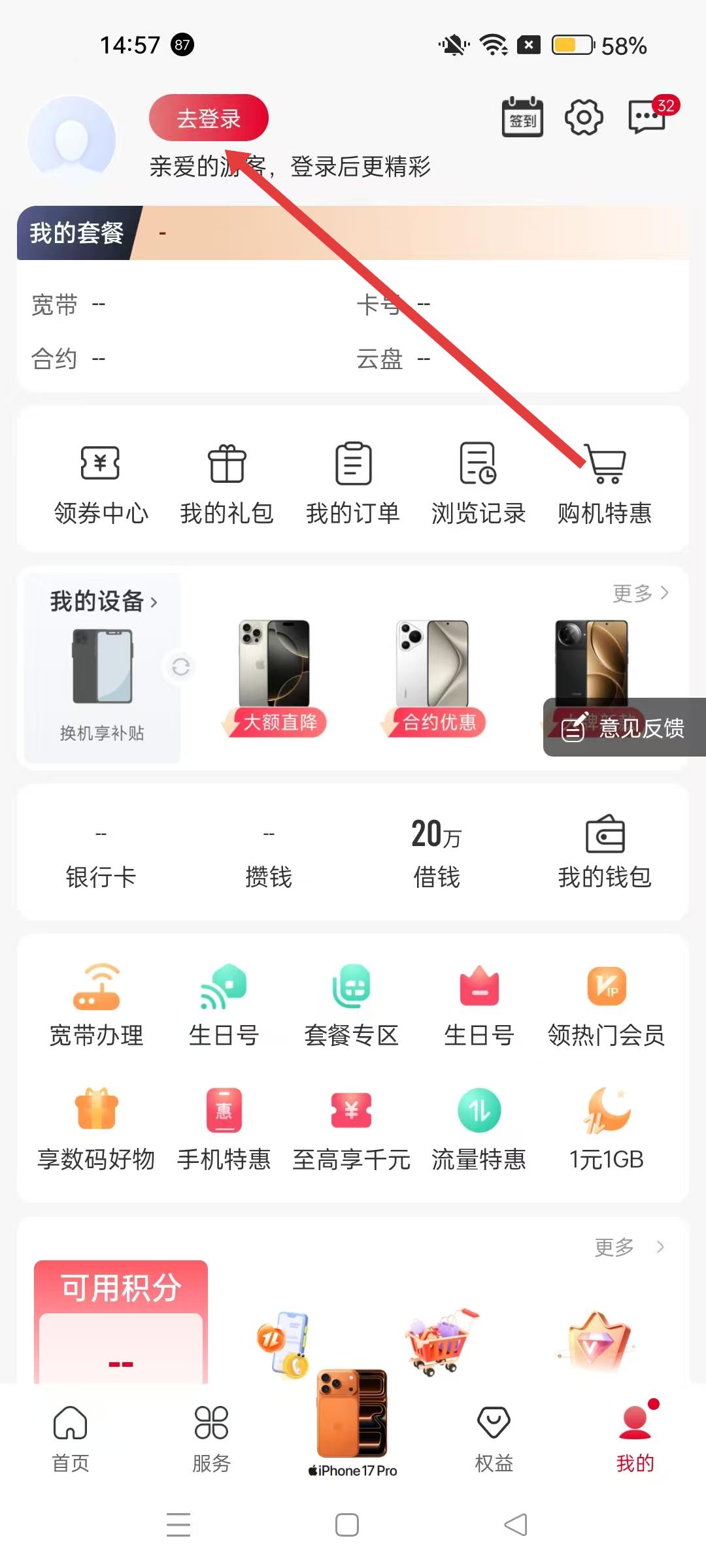
Task: Tap the 去登录 login button
Action: [209, 118]
